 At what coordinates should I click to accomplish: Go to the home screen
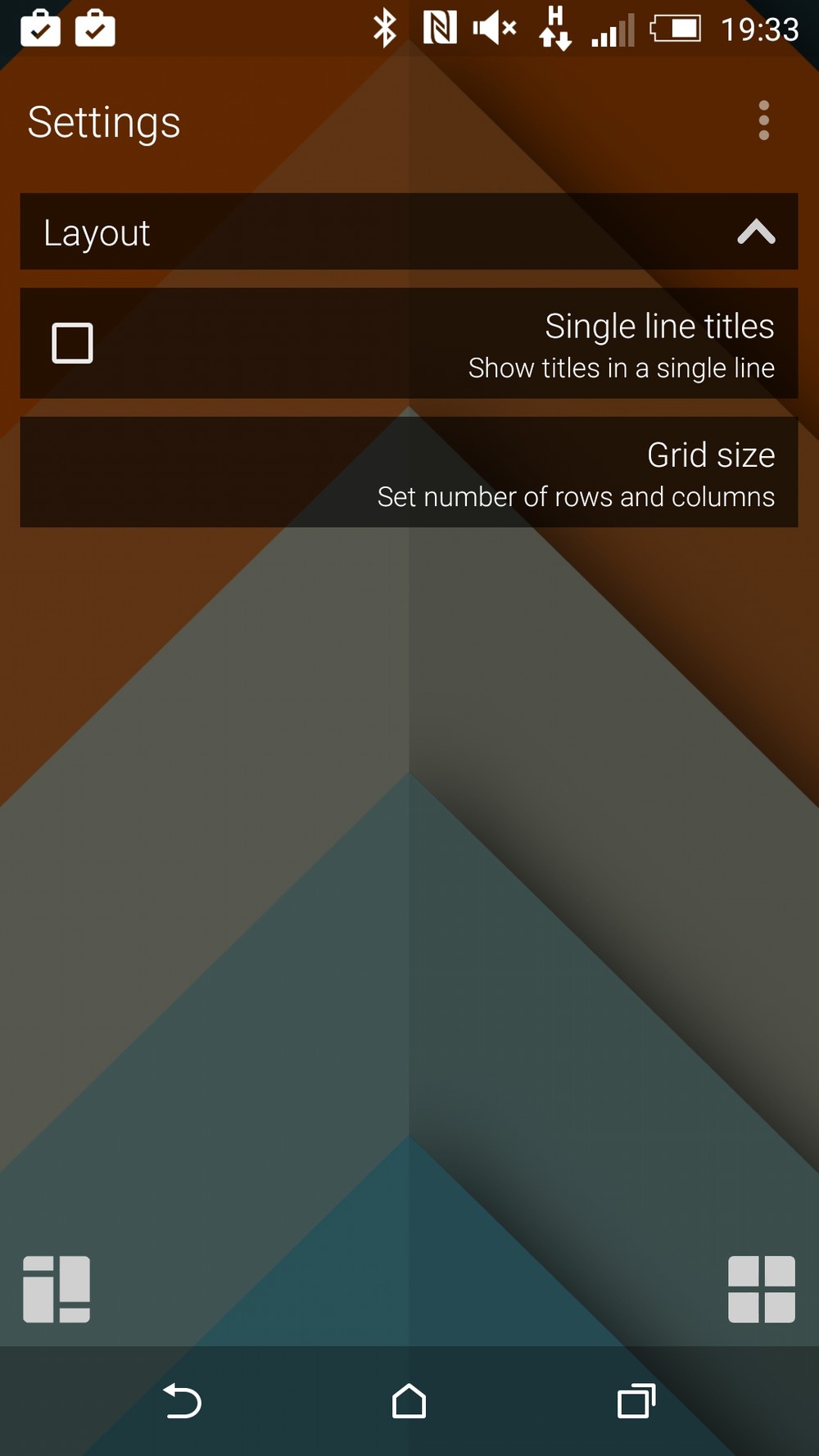pos(409,1401)
